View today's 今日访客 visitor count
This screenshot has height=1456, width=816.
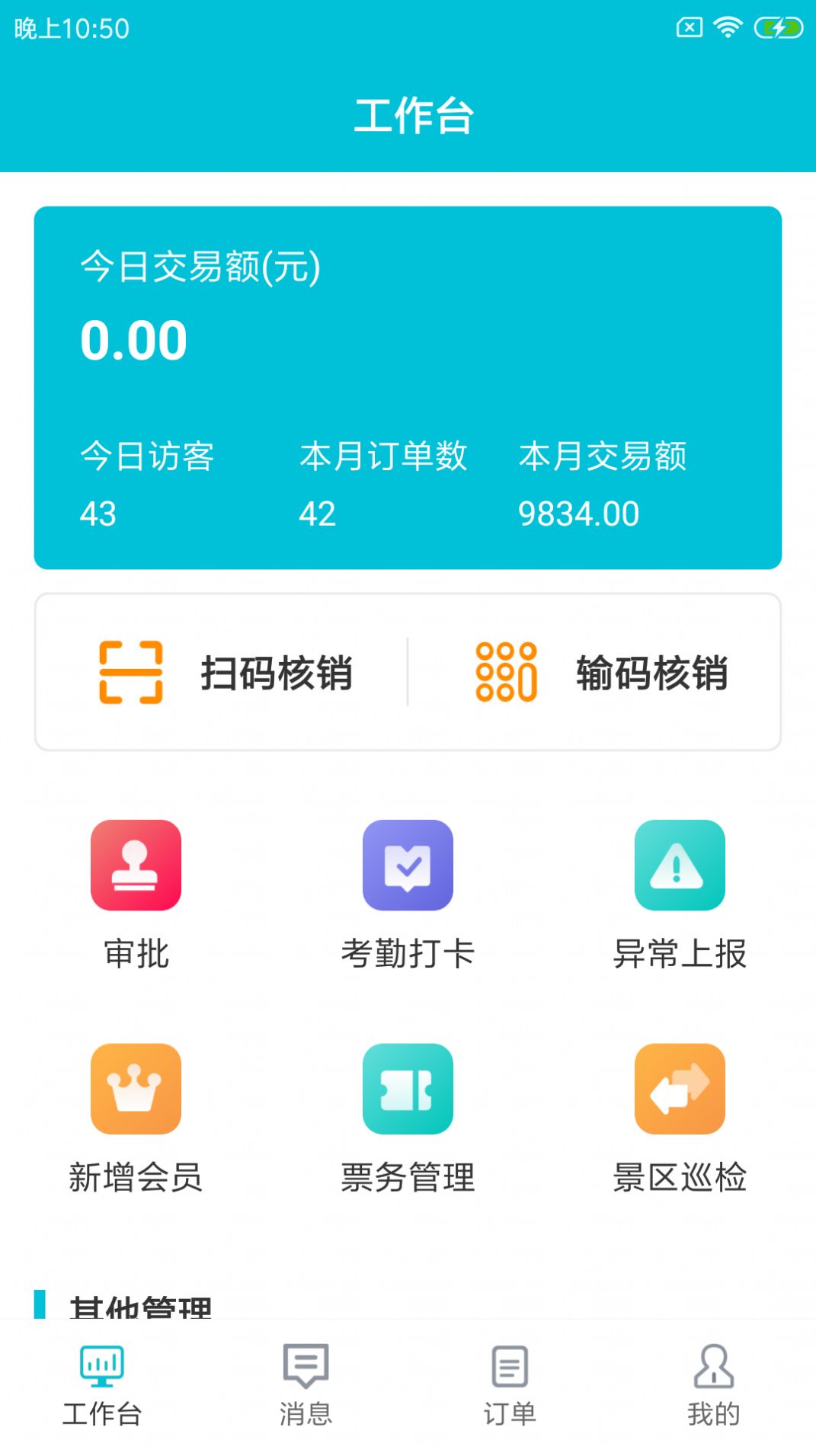149,485
